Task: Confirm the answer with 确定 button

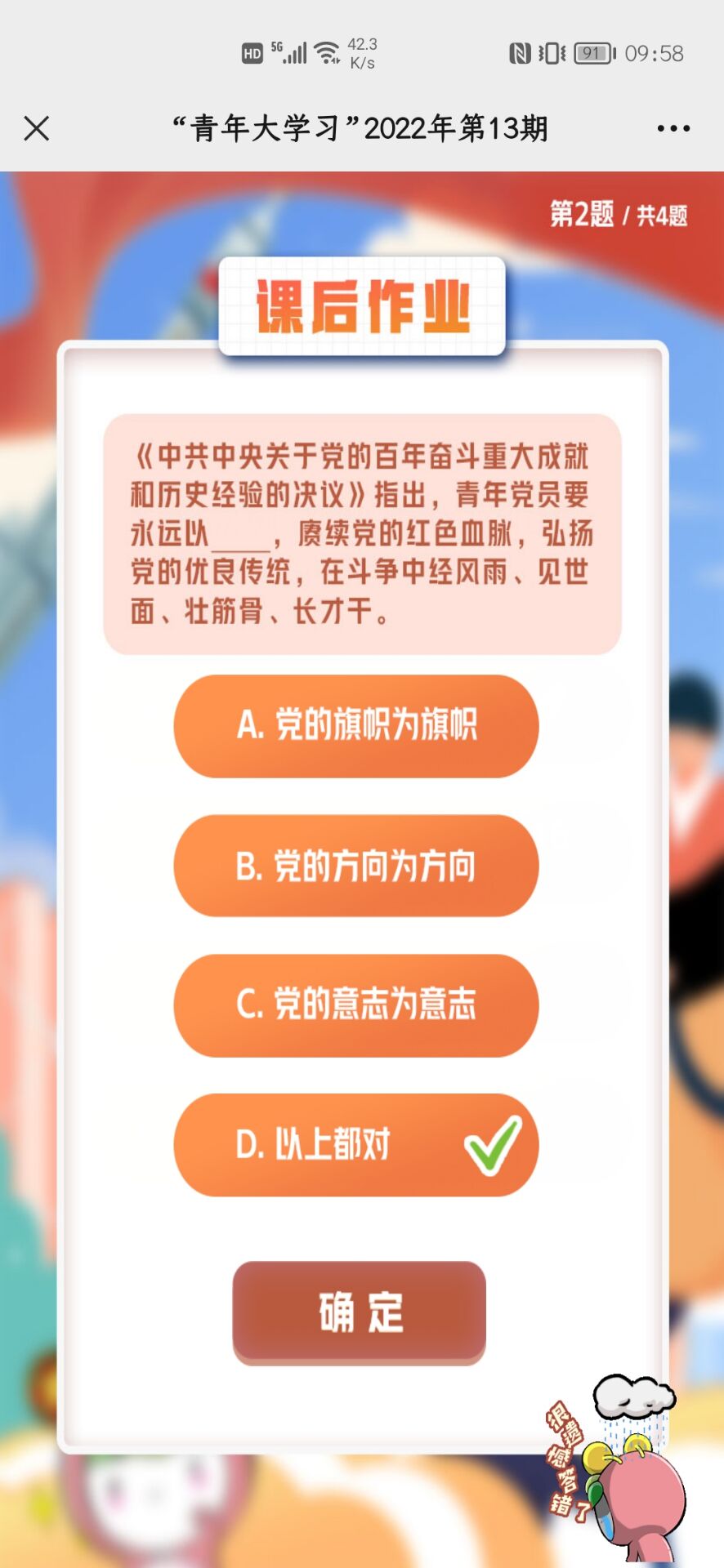Action: click(x=360, y=1312)
